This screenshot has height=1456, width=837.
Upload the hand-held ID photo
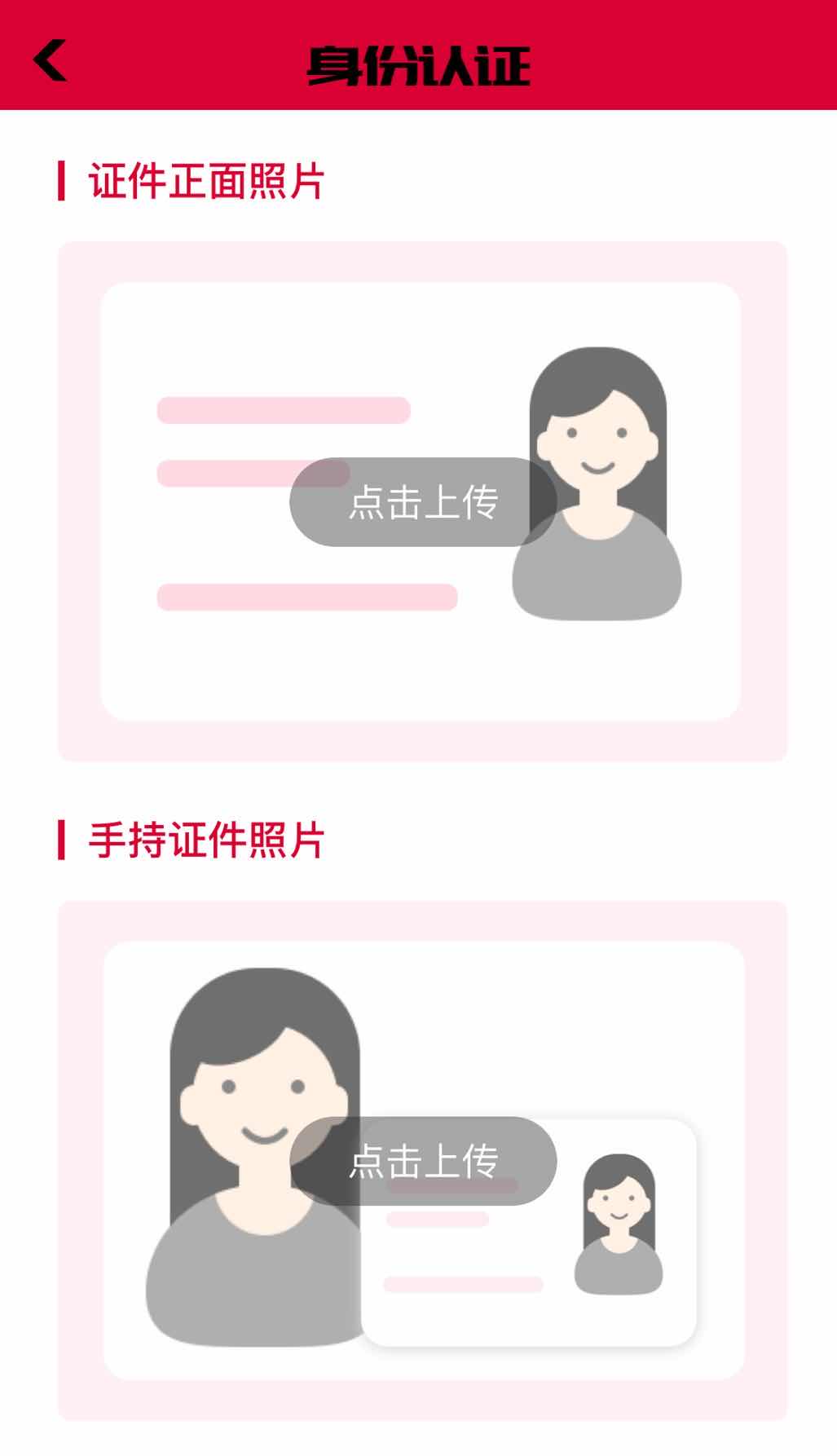[423, 1160]
